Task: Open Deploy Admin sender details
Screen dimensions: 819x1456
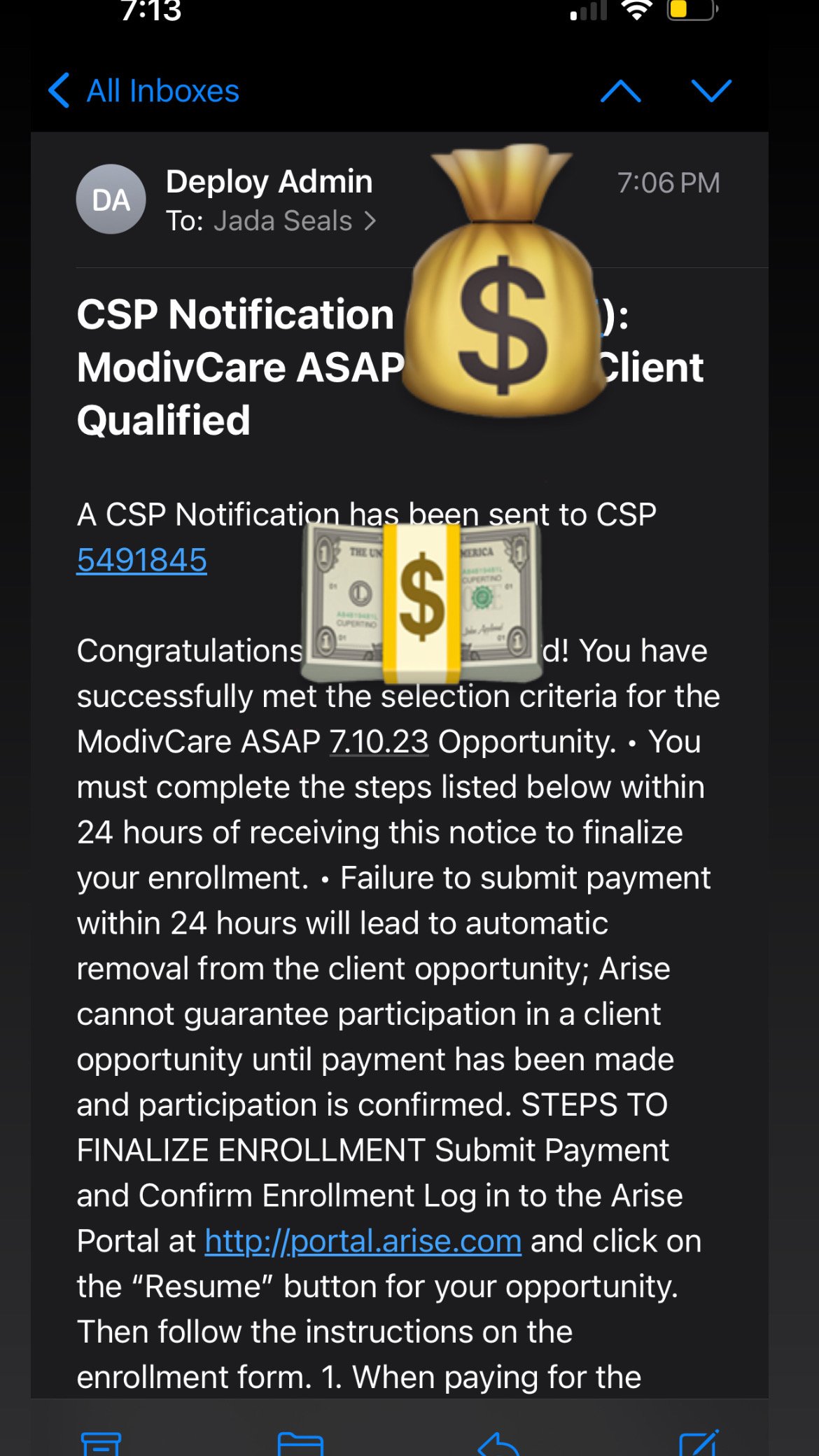Action: click(269, 182)
